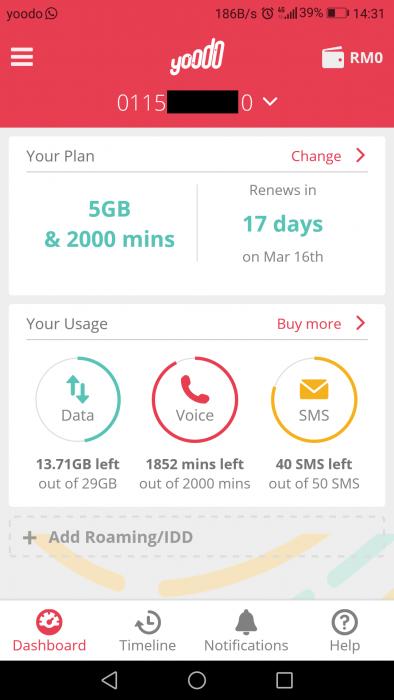394x700 pixels.
Task: Tap the system back button
Action: tap(109, 680)
